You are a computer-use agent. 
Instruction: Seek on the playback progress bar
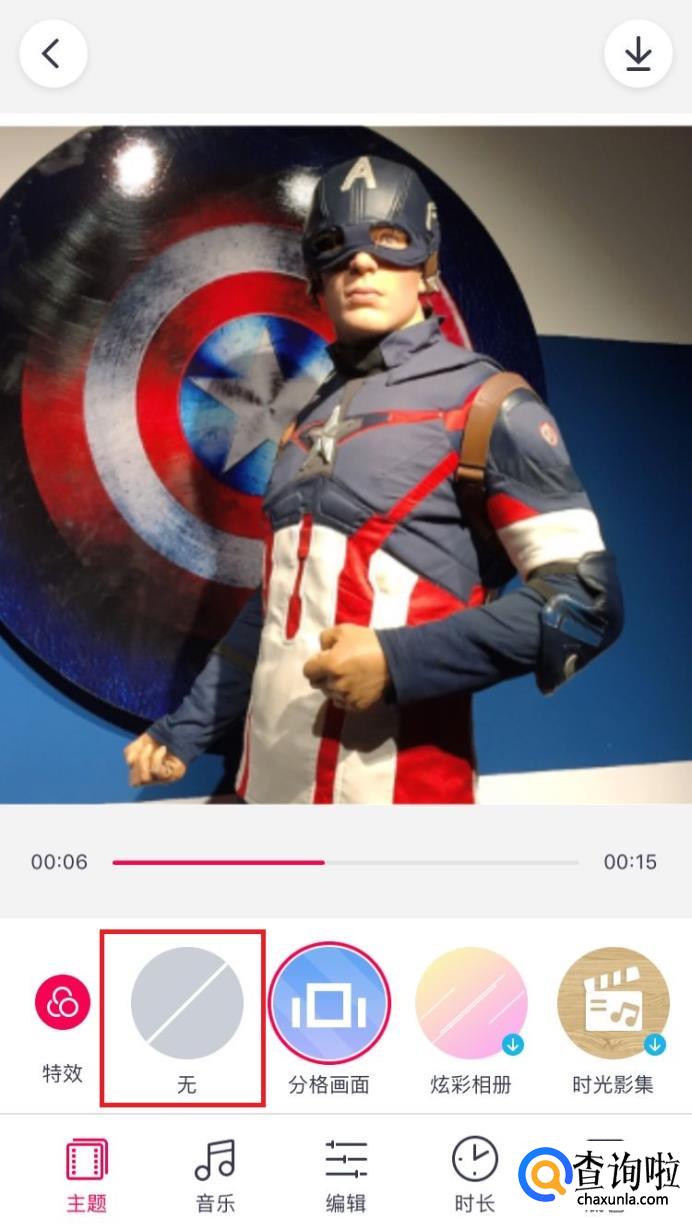click(345, 862)
